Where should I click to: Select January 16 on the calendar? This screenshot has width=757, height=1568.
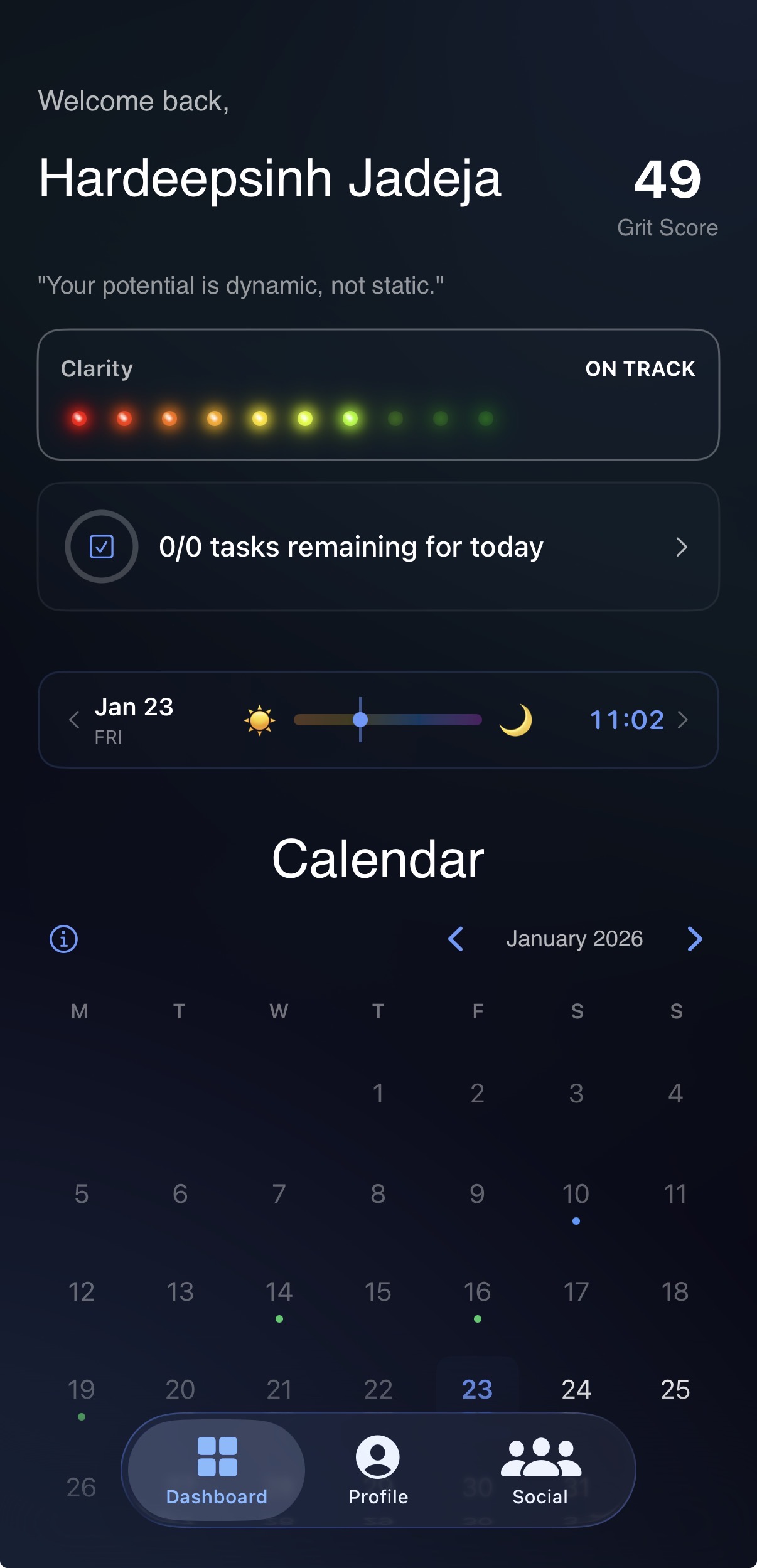click(477, 1293)
